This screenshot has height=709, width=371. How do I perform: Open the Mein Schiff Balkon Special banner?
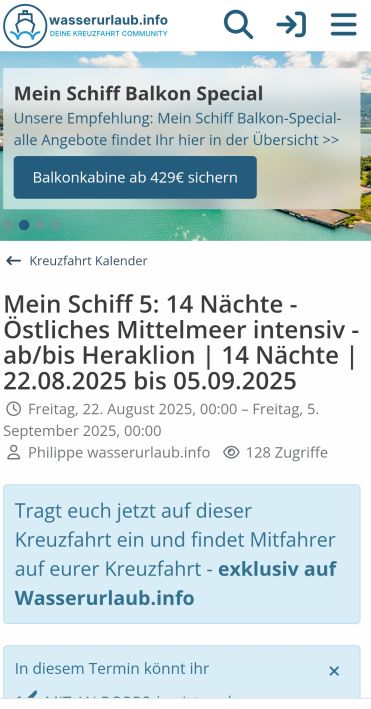tap(138, 94)
